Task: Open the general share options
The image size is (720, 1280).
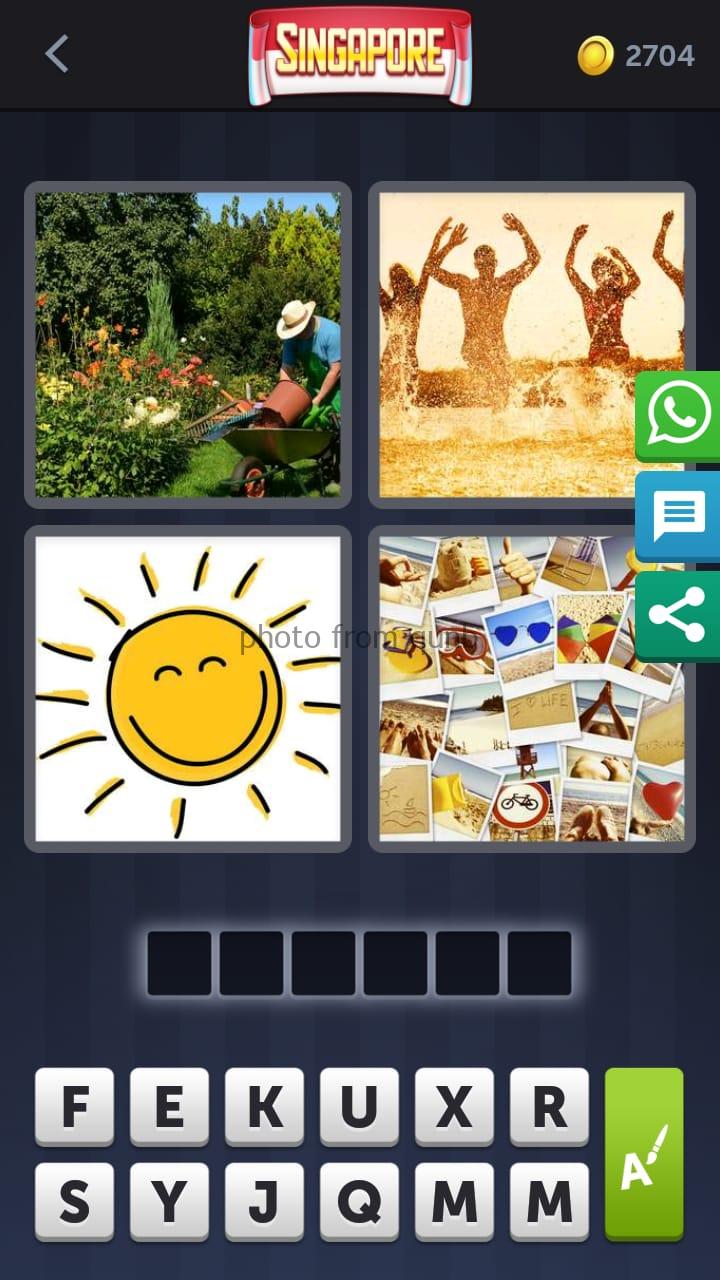Action: click(679, 615)
